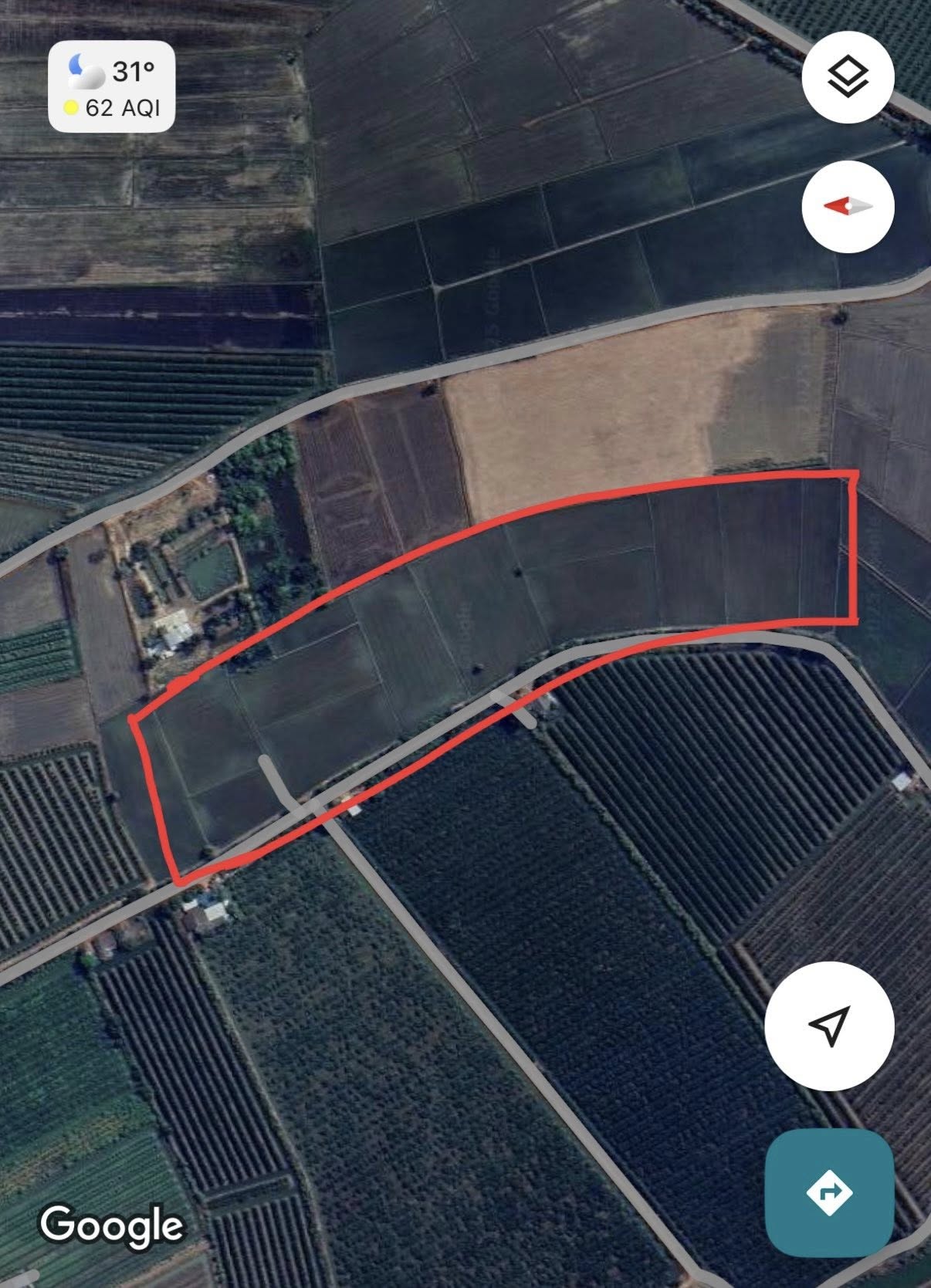Open the directions button
The width and height of the screenshot is (931, 1288).
click(829, 1193)
